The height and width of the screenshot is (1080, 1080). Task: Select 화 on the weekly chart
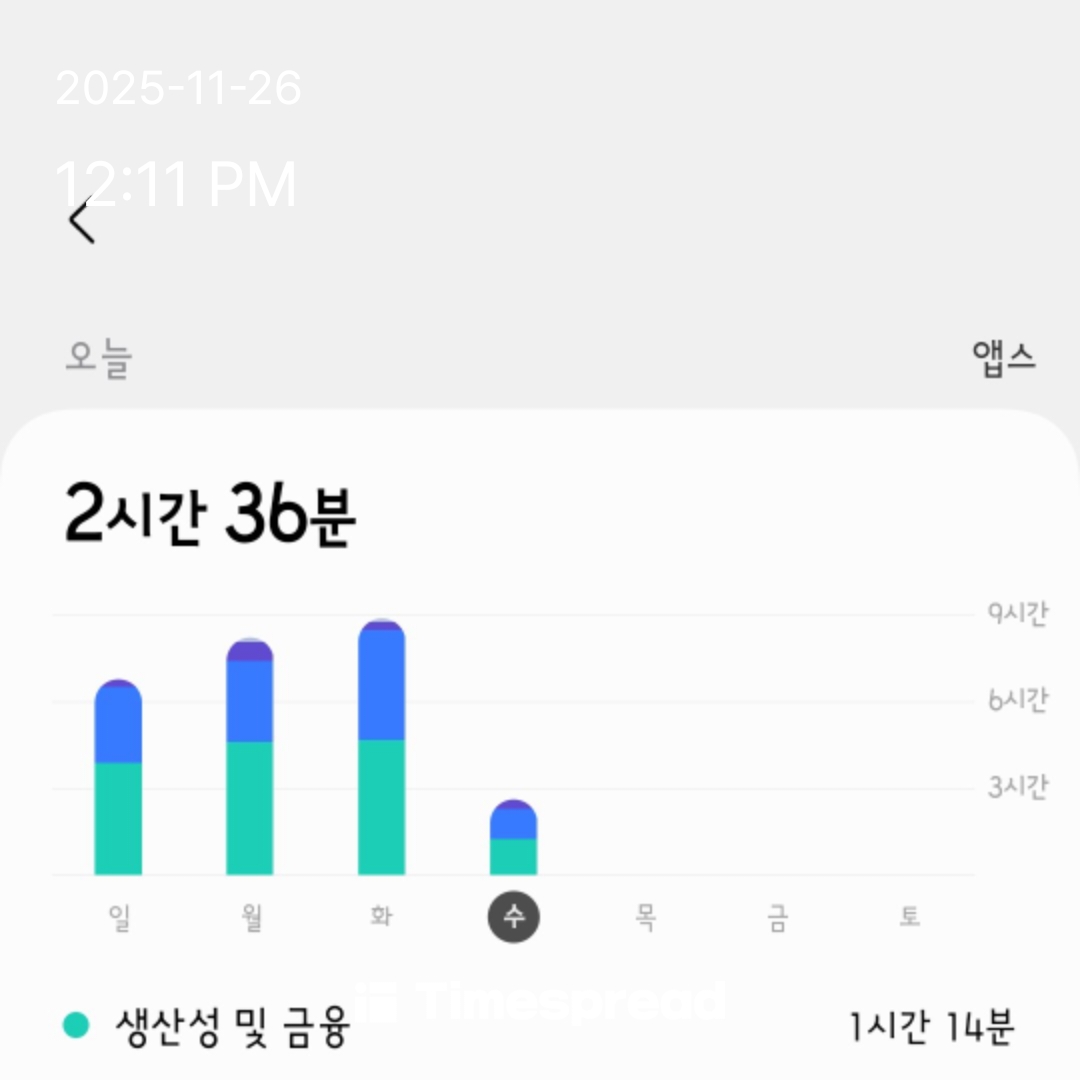pos(381,917)
